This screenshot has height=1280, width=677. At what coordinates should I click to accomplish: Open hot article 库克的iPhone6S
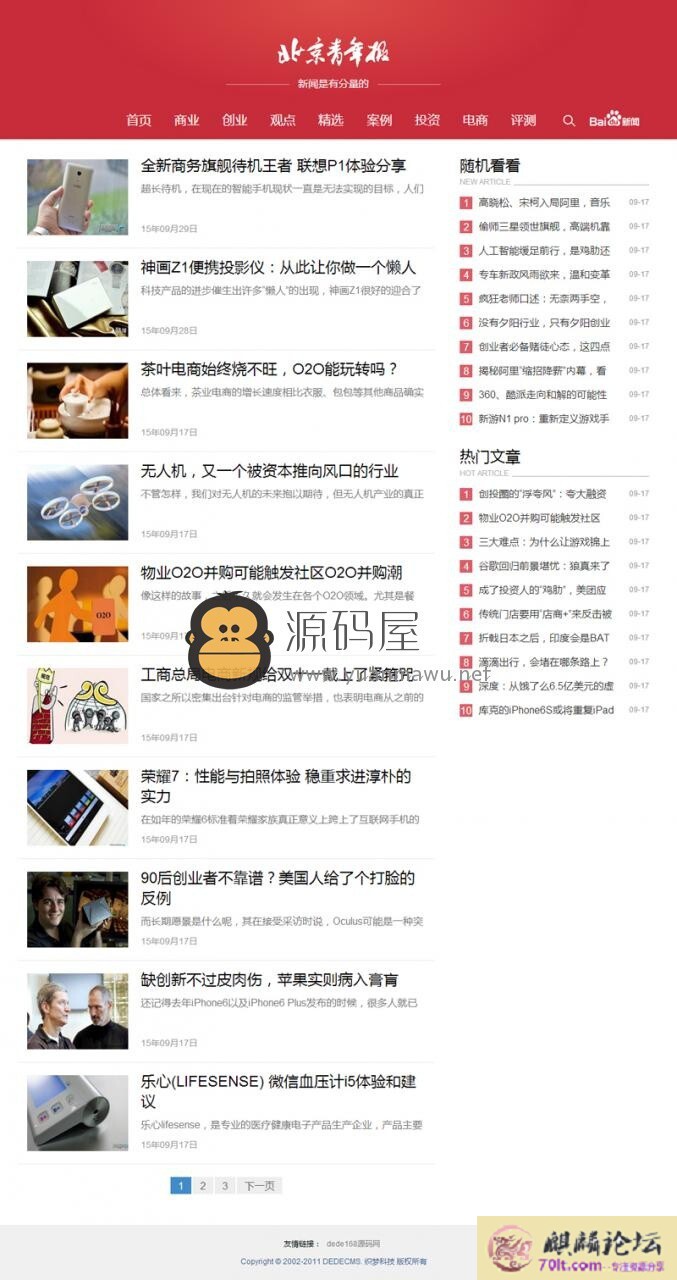coord(545,710)
